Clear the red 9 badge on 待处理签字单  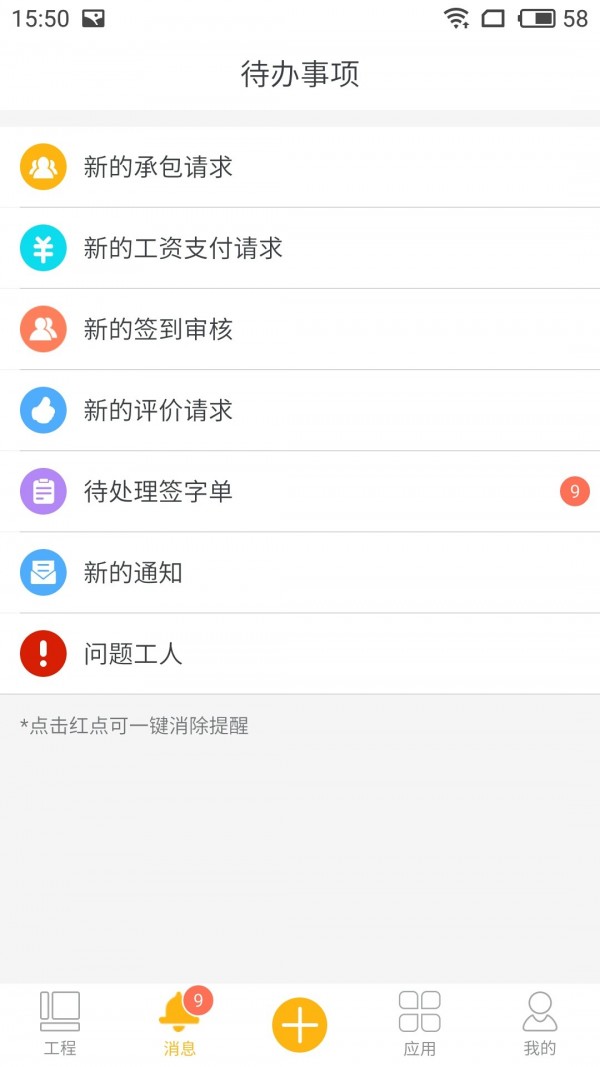tap(574, 491)
